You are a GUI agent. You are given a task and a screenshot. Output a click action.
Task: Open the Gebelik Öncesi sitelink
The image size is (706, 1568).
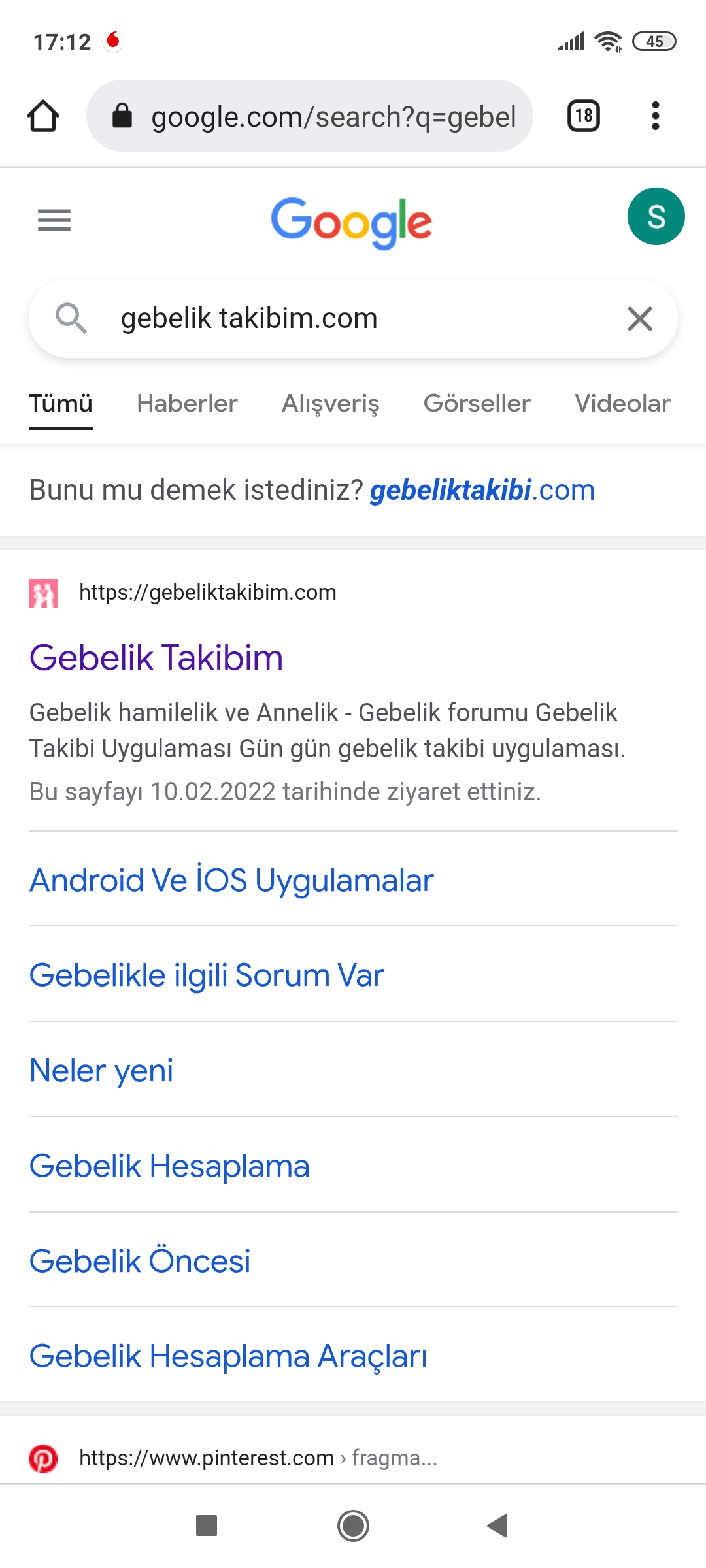point(140,1261)
